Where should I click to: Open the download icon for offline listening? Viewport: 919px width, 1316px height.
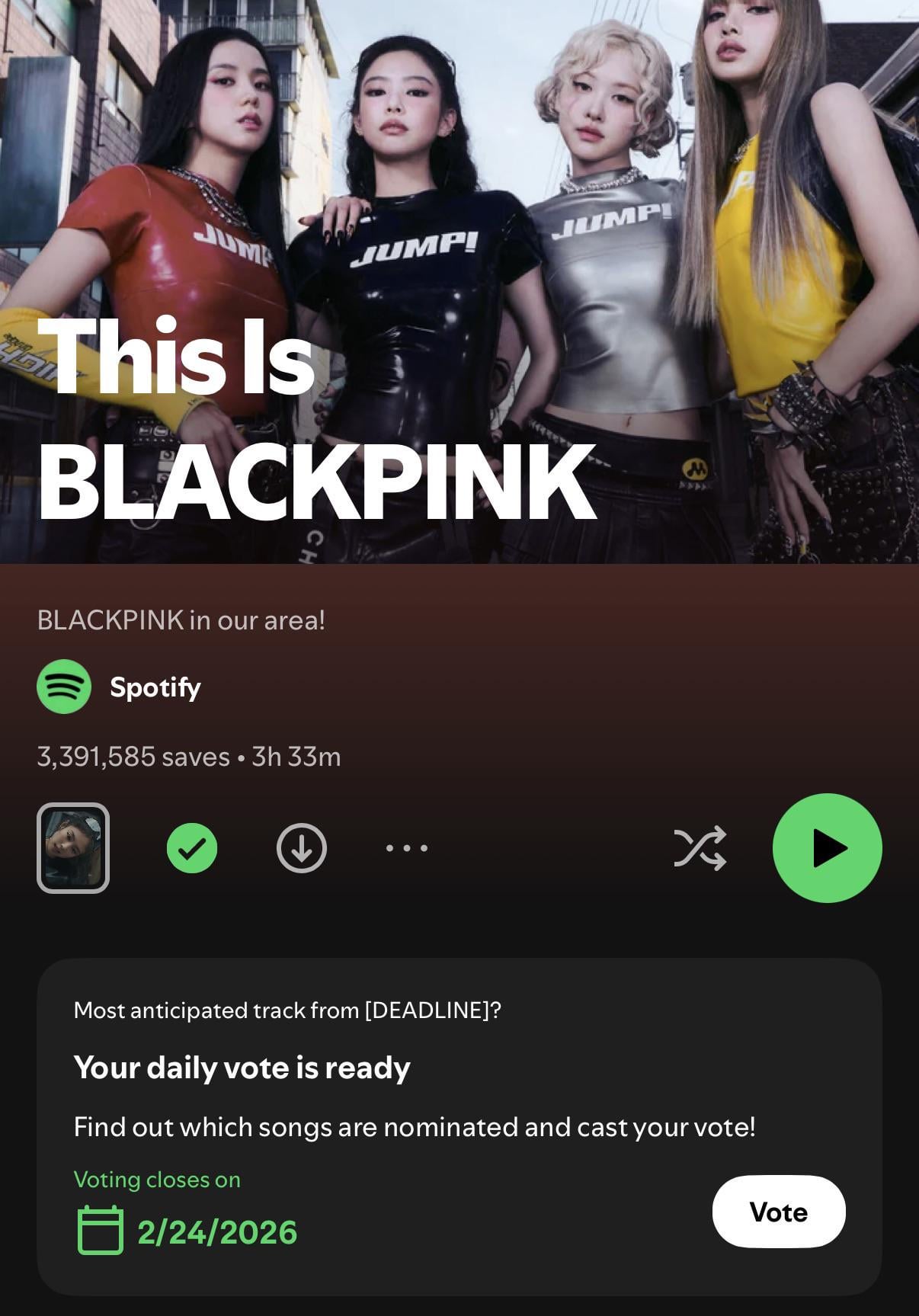tap(302, 847)
